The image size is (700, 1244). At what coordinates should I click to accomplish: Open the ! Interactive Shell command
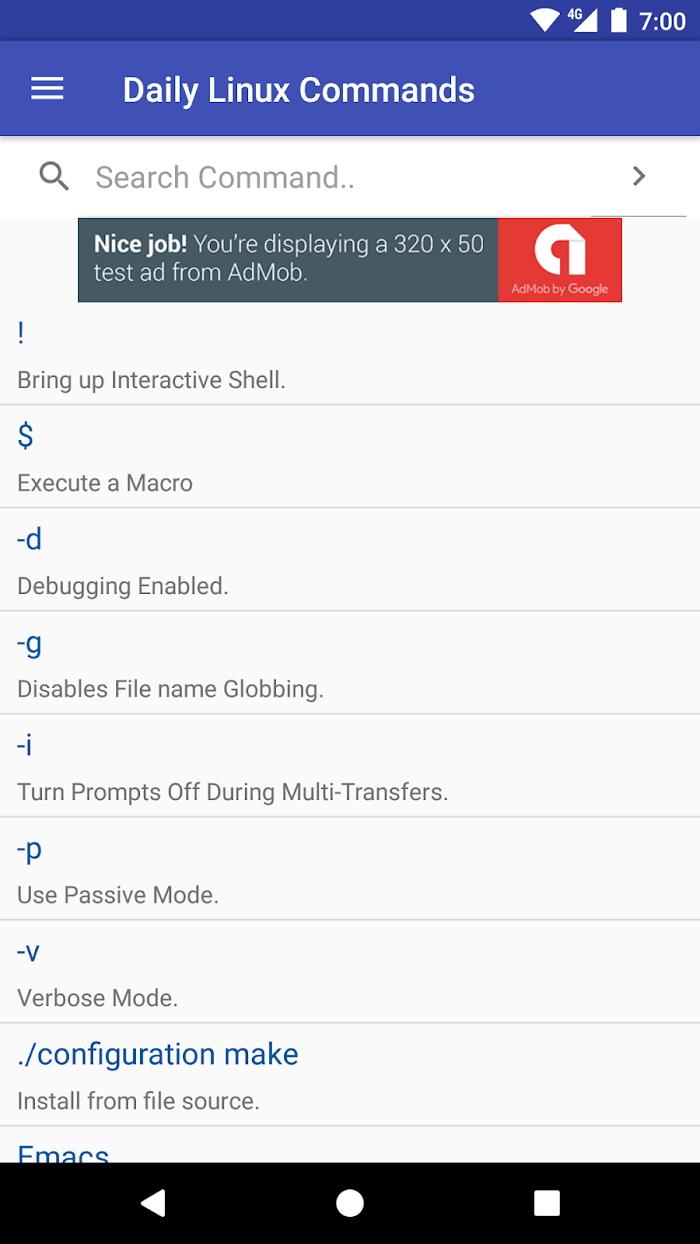tap(350, 354)
